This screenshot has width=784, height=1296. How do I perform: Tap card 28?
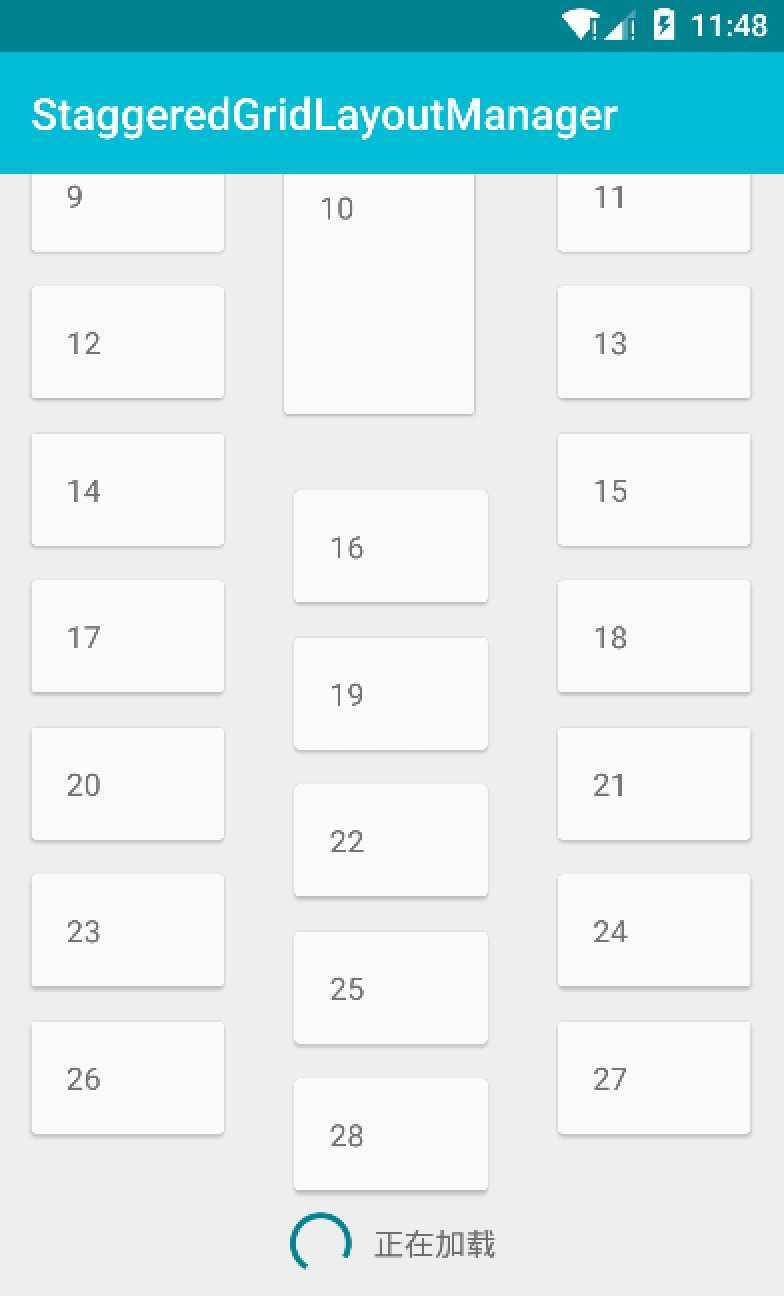tap(391, 1134)
